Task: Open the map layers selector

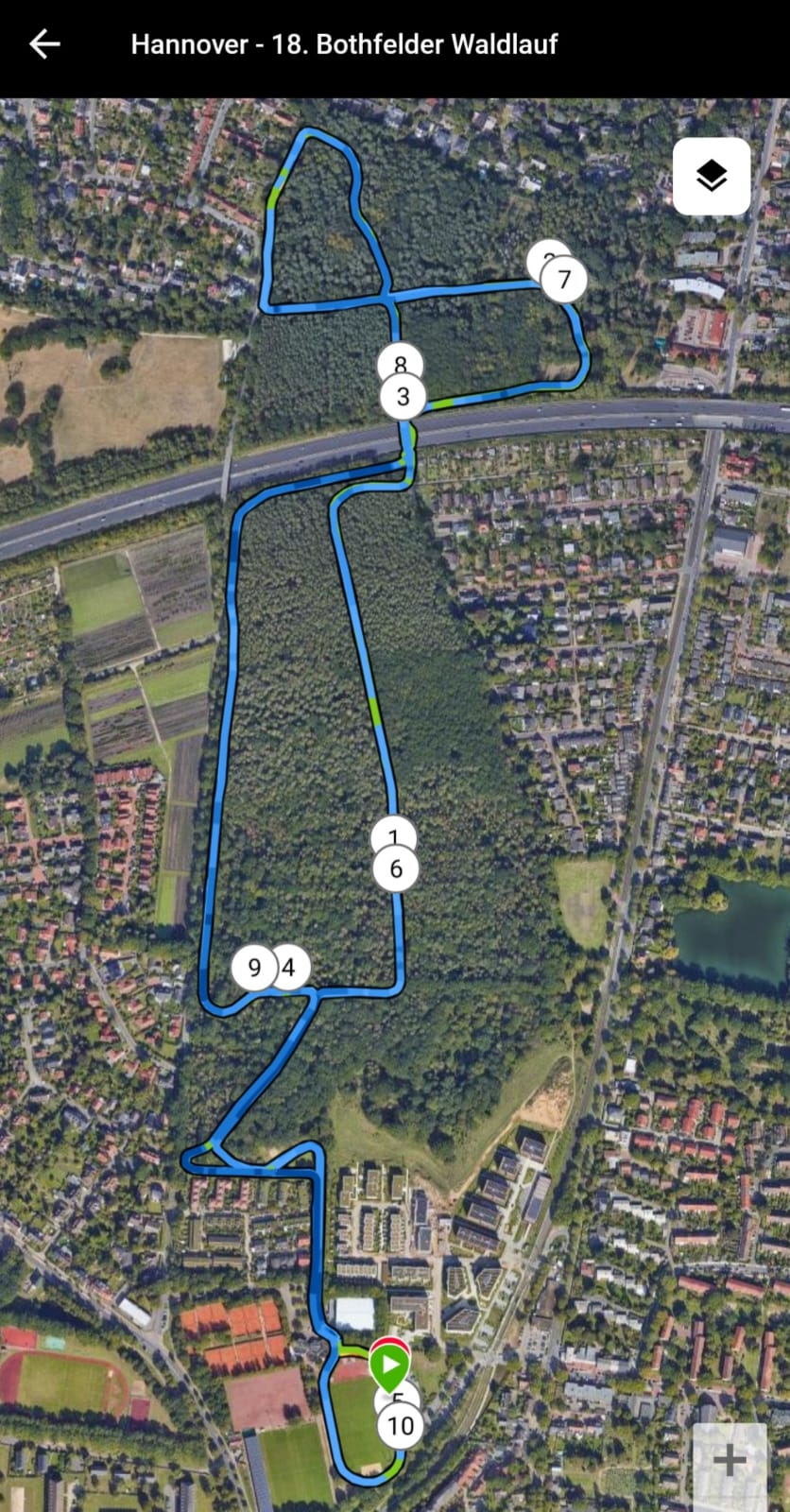Action: click(x=712, y=176)
